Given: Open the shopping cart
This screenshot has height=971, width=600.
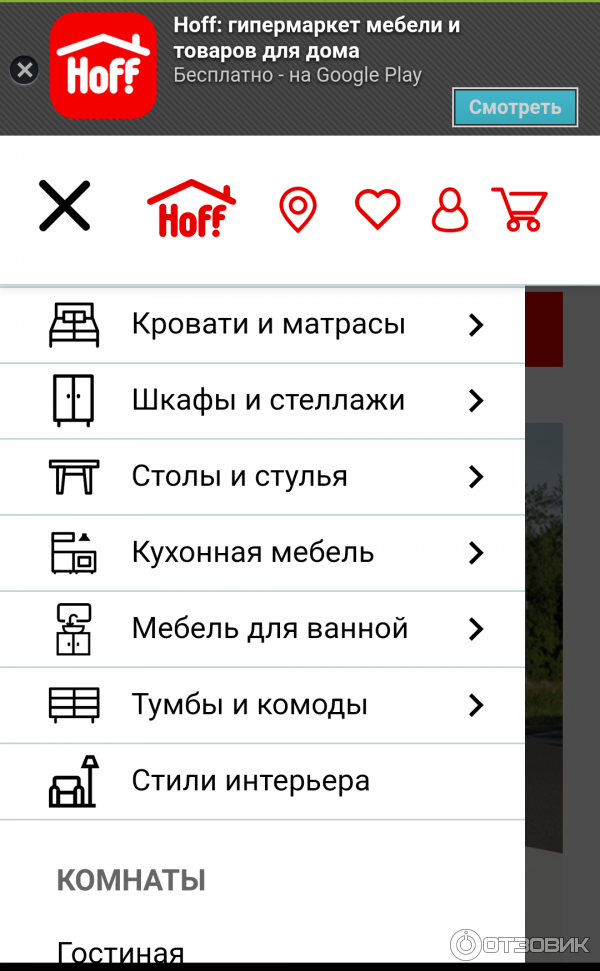Looking at the screenshot, I should click(x=519, y=209).
